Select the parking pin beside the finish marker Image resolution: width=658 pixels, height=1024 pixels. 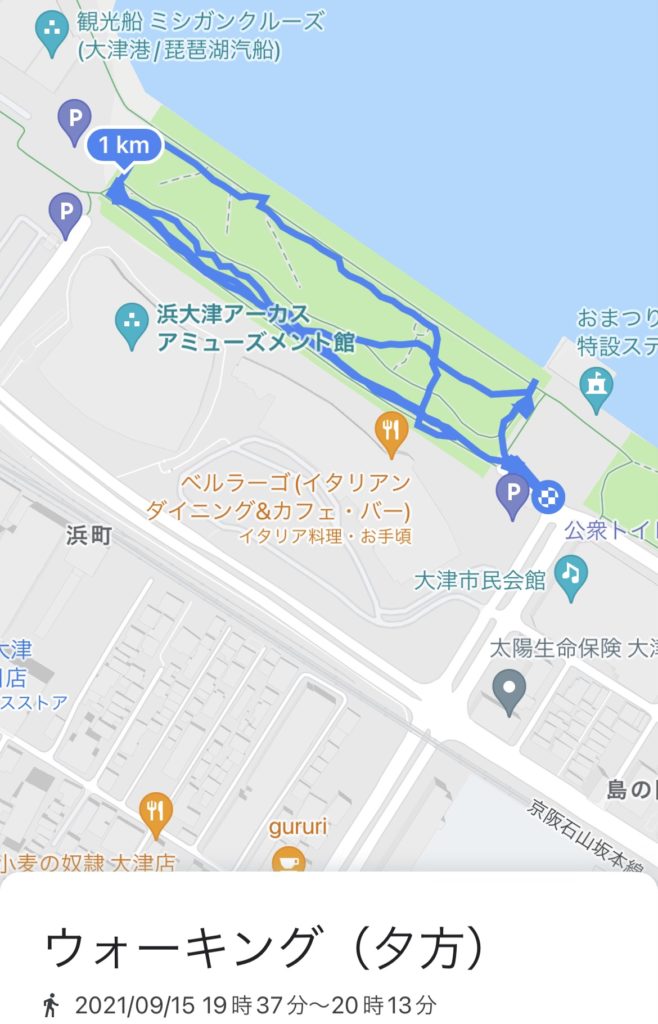(x=513, y=494)
